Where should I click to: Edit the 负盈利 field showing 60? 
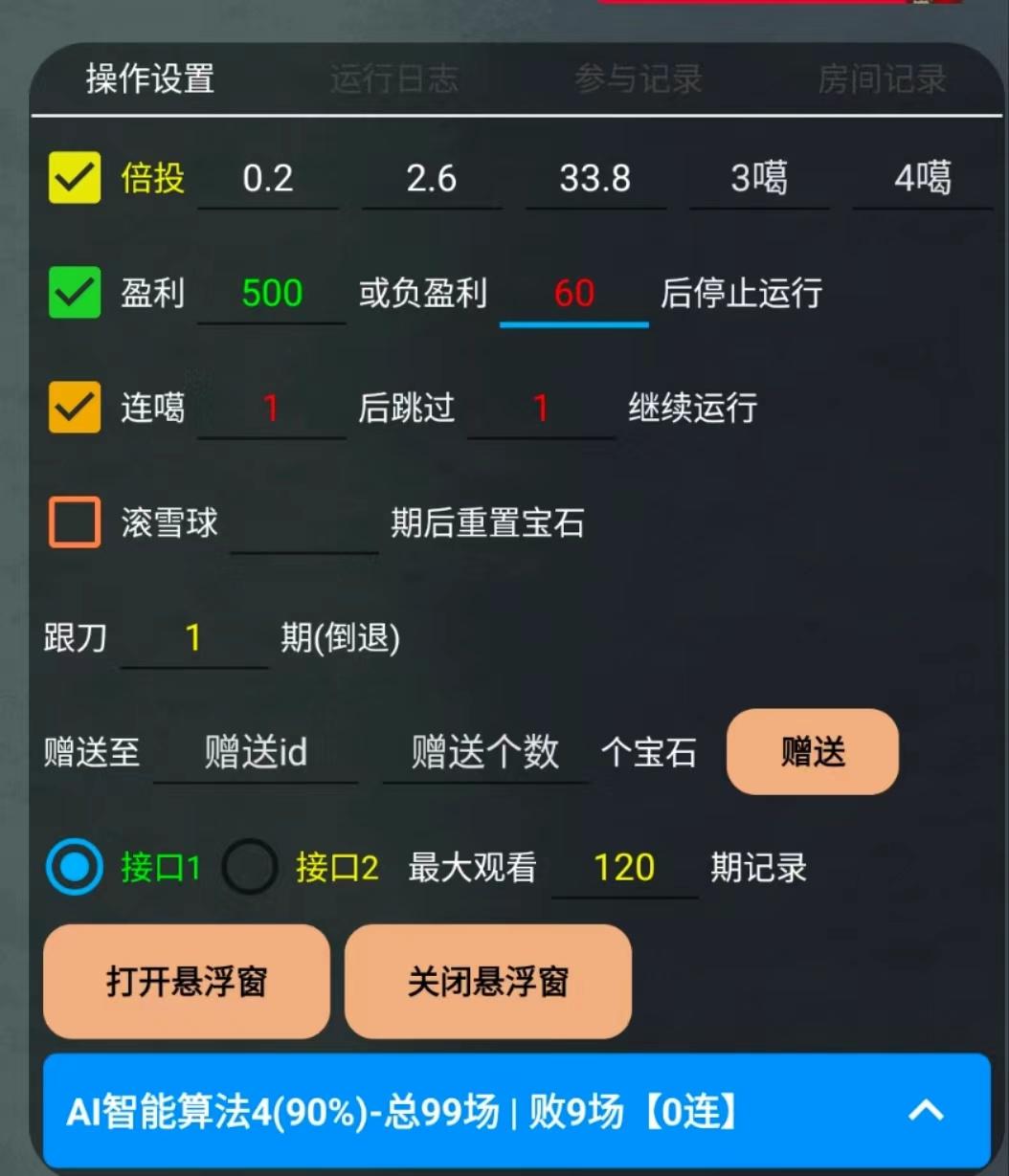pos(573,294)
